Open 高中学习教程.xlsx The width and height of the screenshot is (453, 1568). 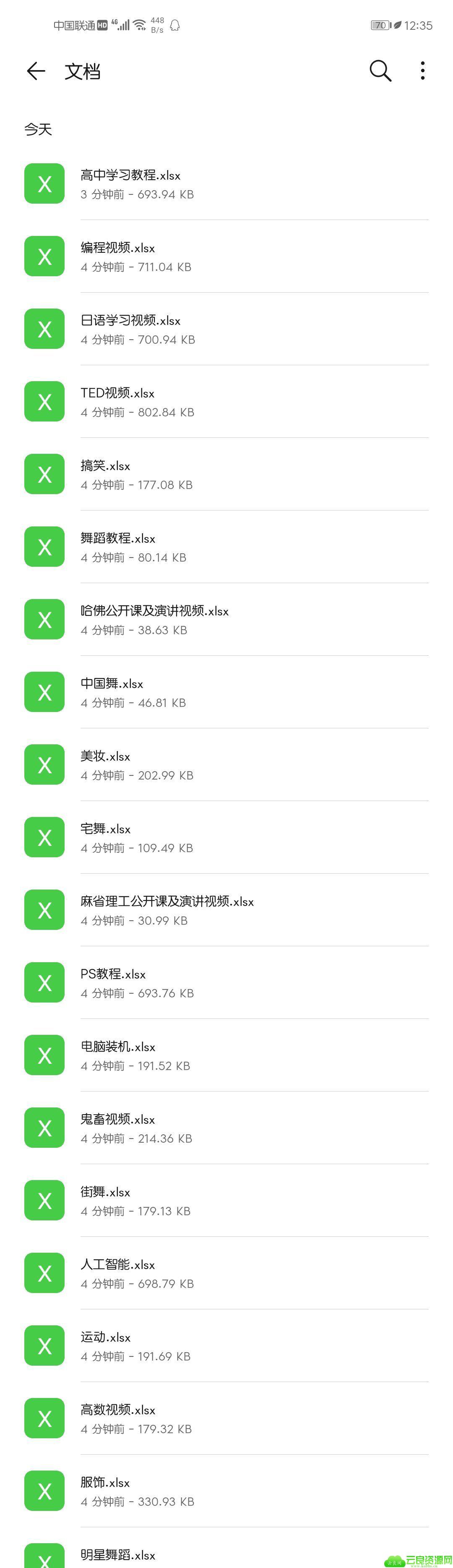point(226,184)
